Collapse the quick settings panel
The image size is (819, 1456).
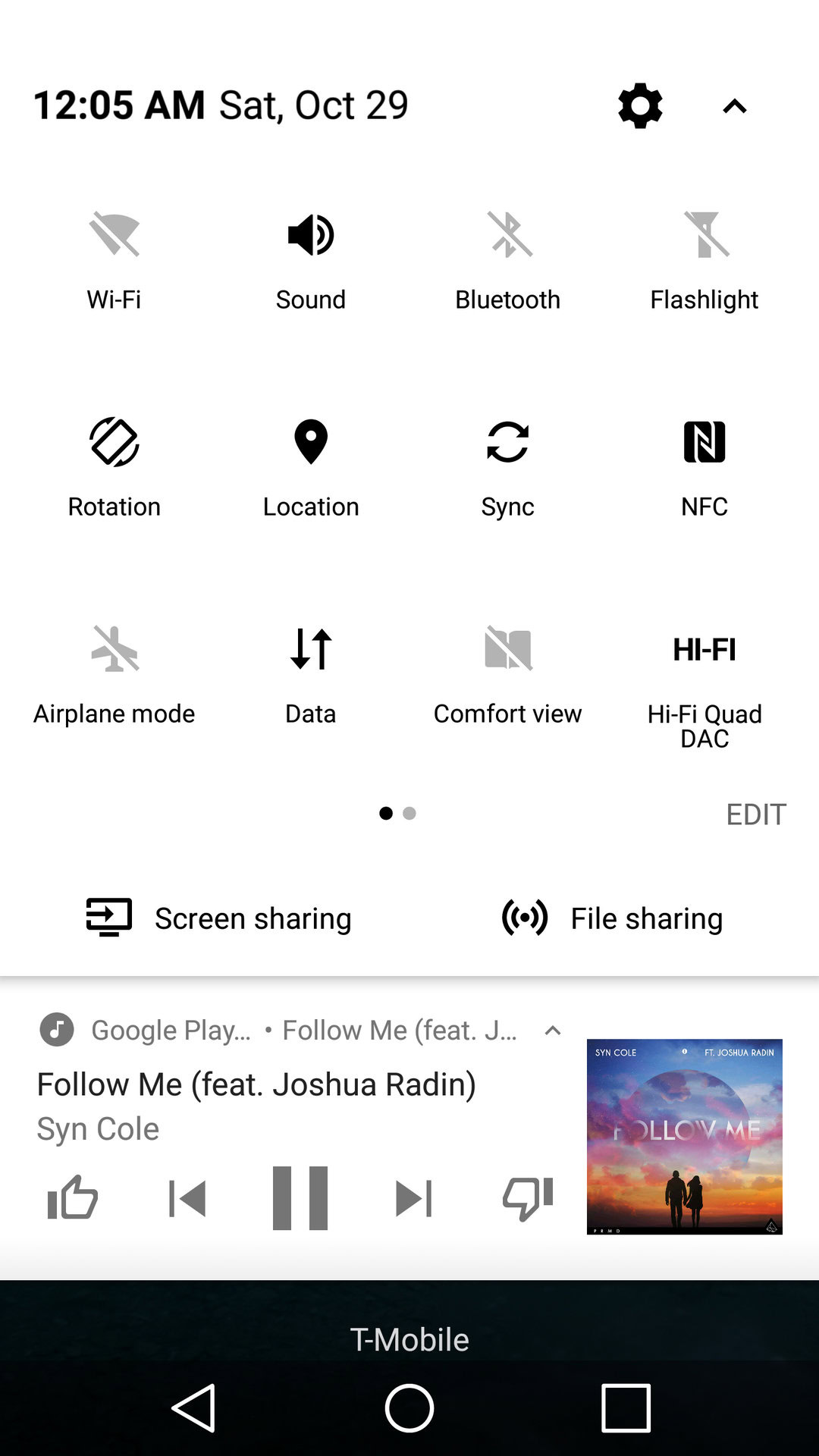click(734, 106)
